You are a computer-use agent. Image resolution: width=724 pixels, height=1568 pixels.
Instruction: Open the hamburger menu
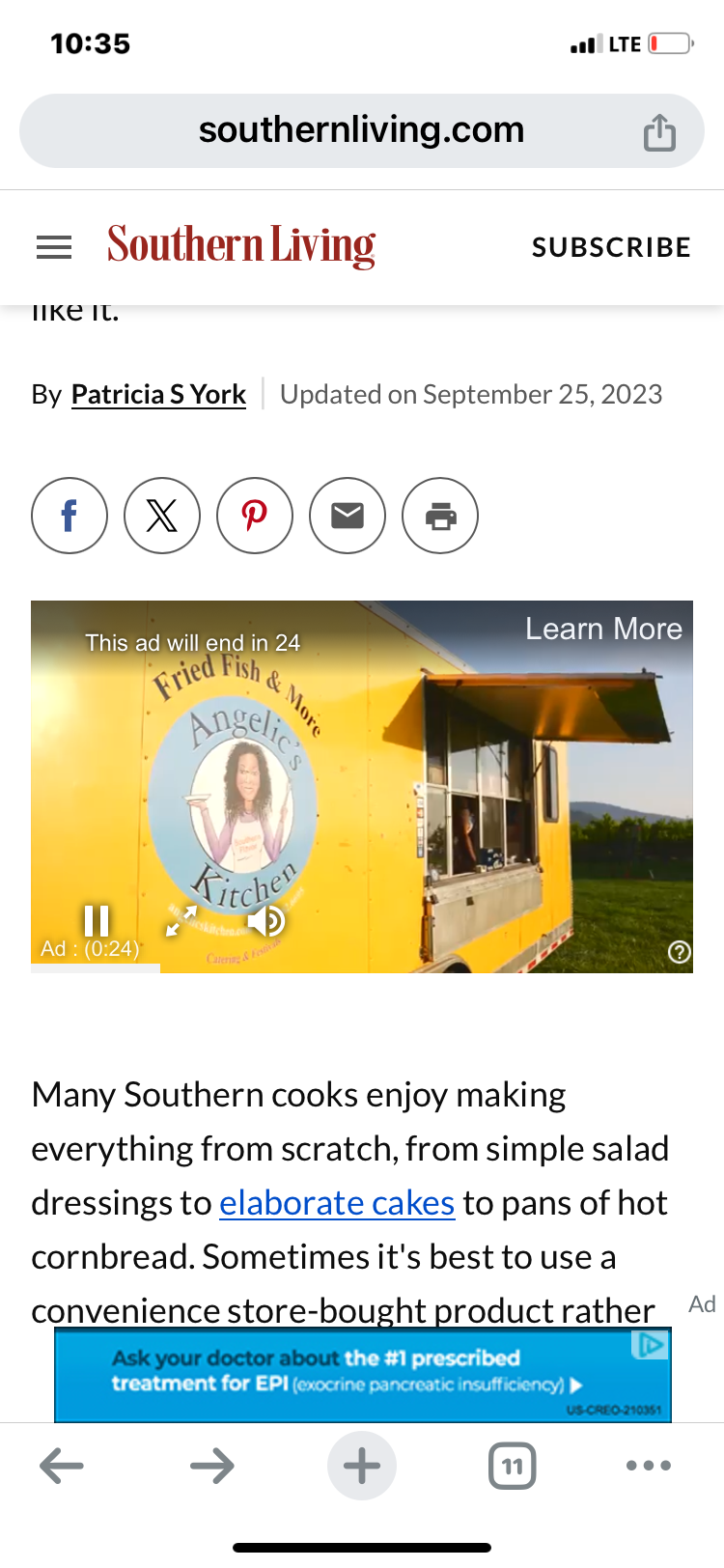click(54, 248)
